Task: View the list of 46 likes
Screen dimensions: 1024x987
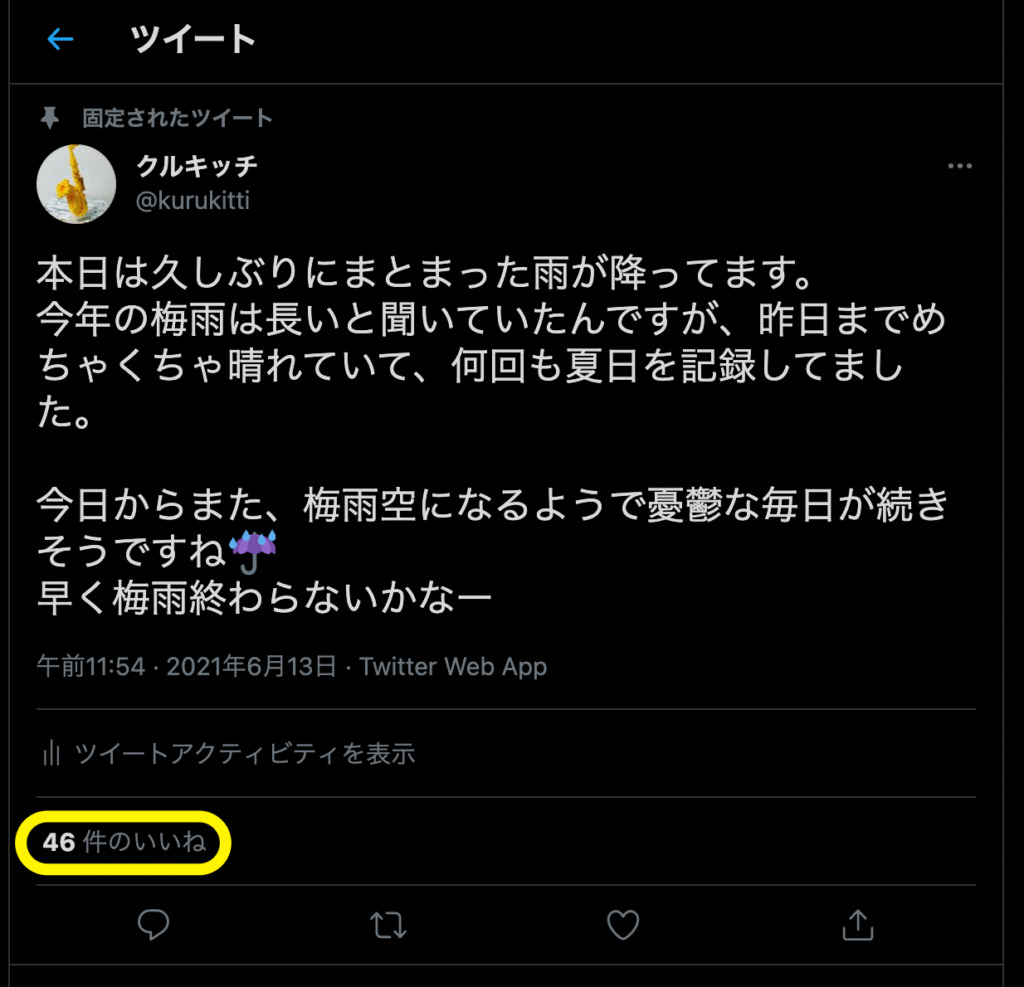Action: point(124,842)
